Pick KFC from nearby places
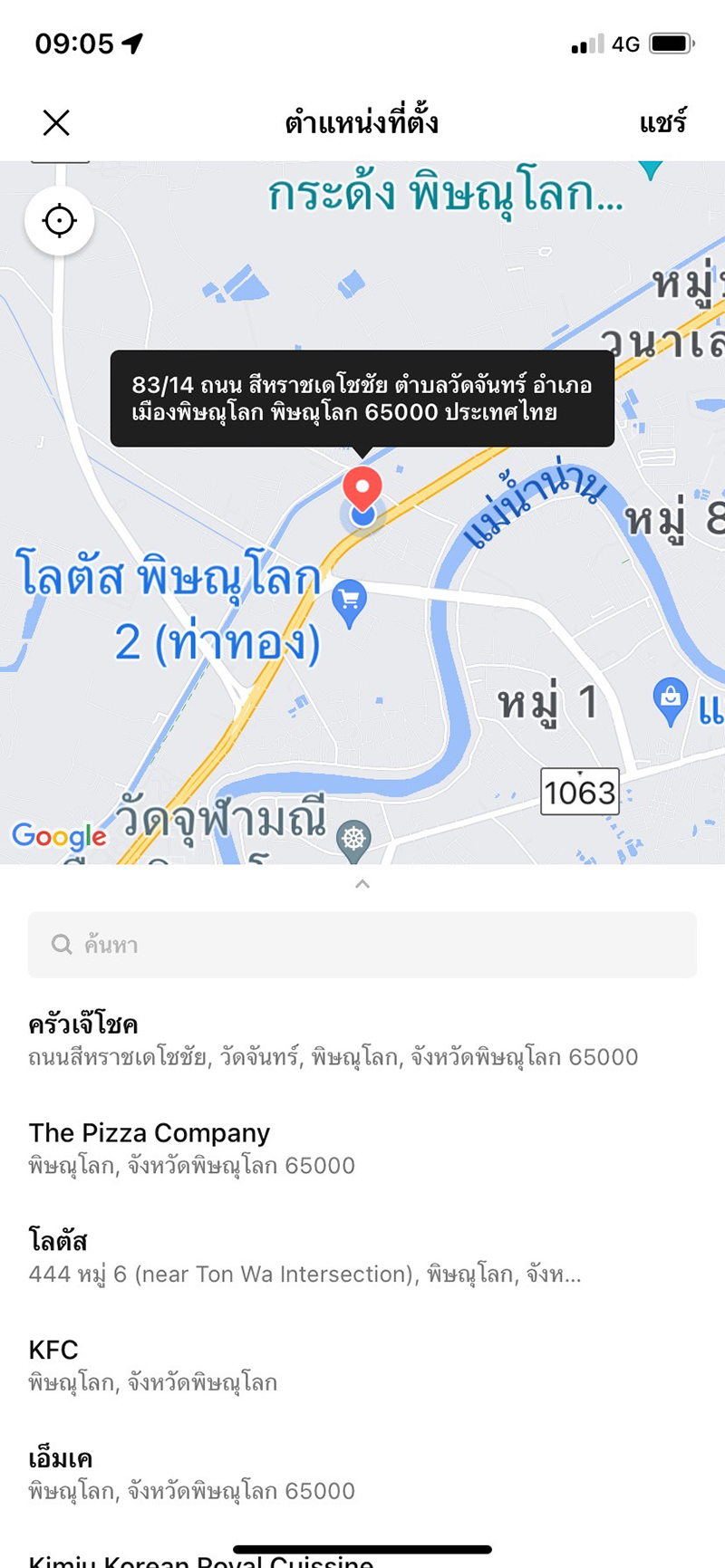Image resolution: width=725 pixels, height=1568 pixels. point(362,1365)
